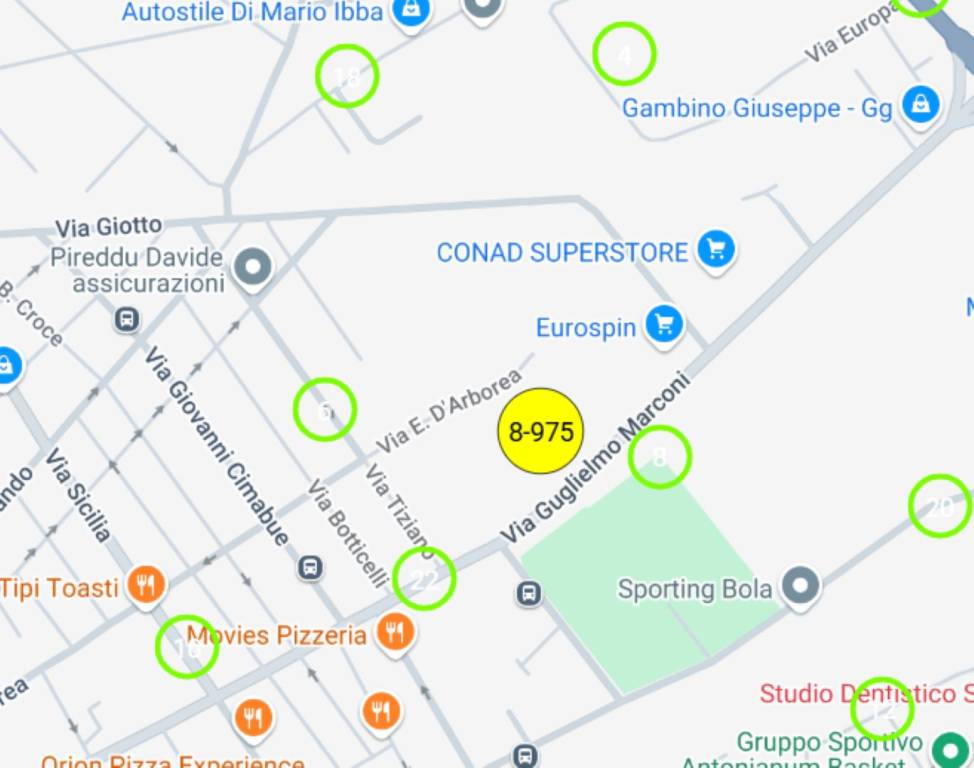The width and height of the screenshot is (974, 768).
Task: Open the Sporting Bola location pin
Action: (800, 587)
